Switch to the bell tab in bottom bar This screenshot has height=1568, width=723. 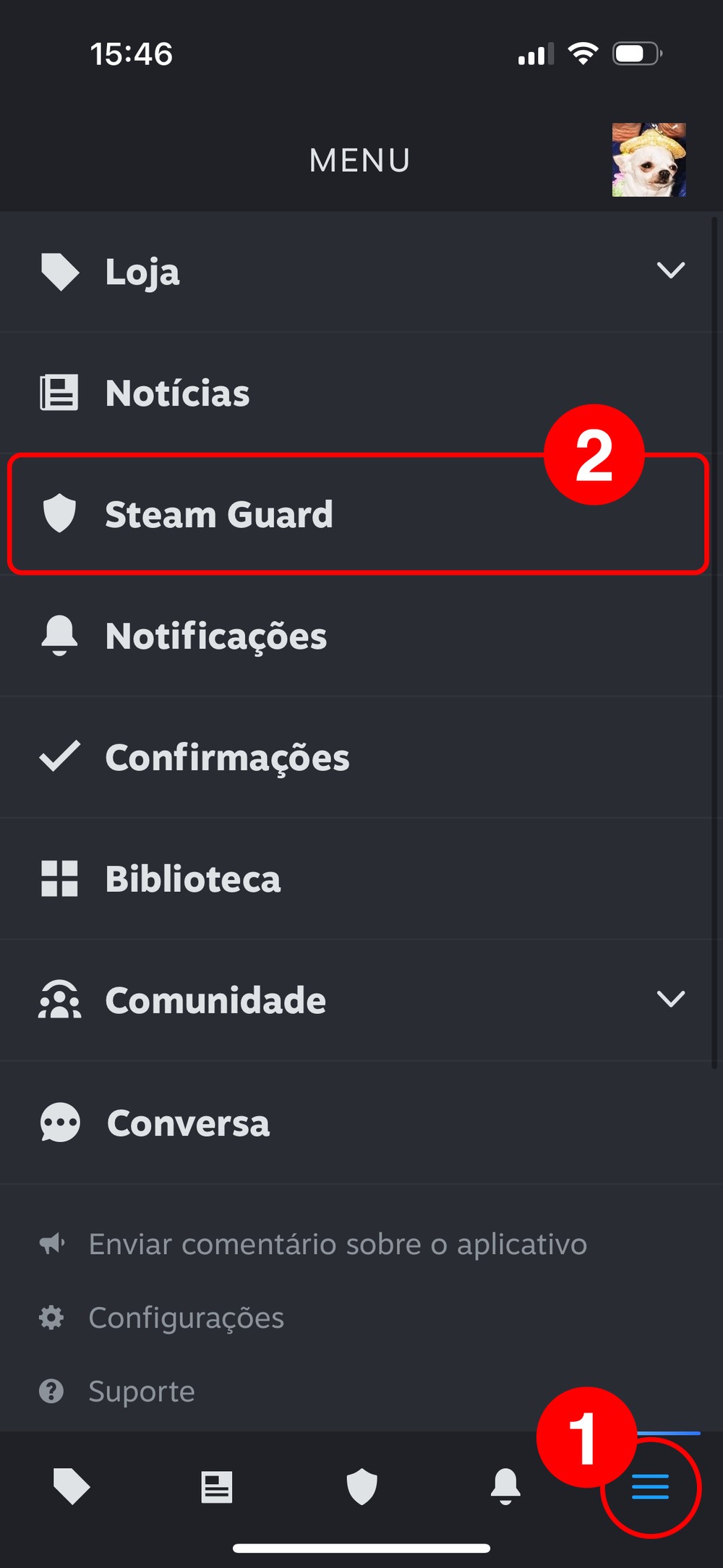point(505,1487)
